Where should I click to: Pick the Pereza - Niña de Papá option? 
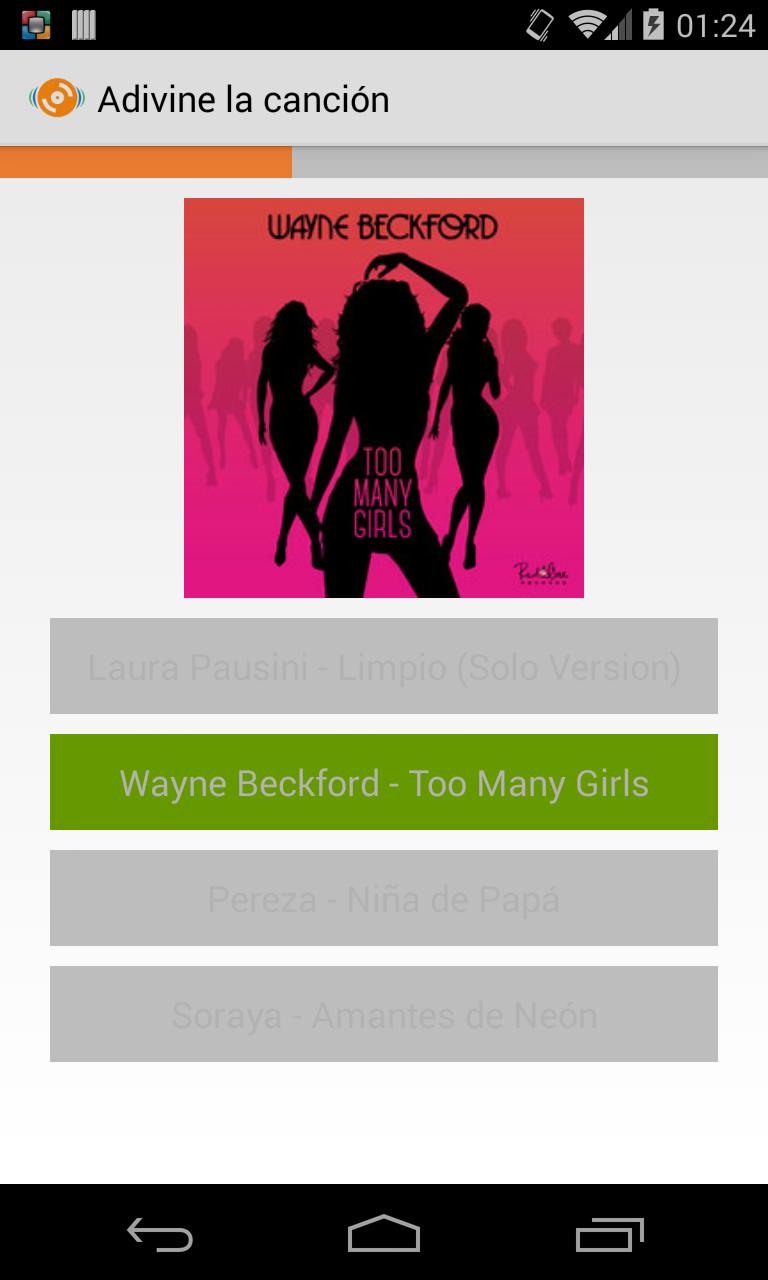[384, 898]
